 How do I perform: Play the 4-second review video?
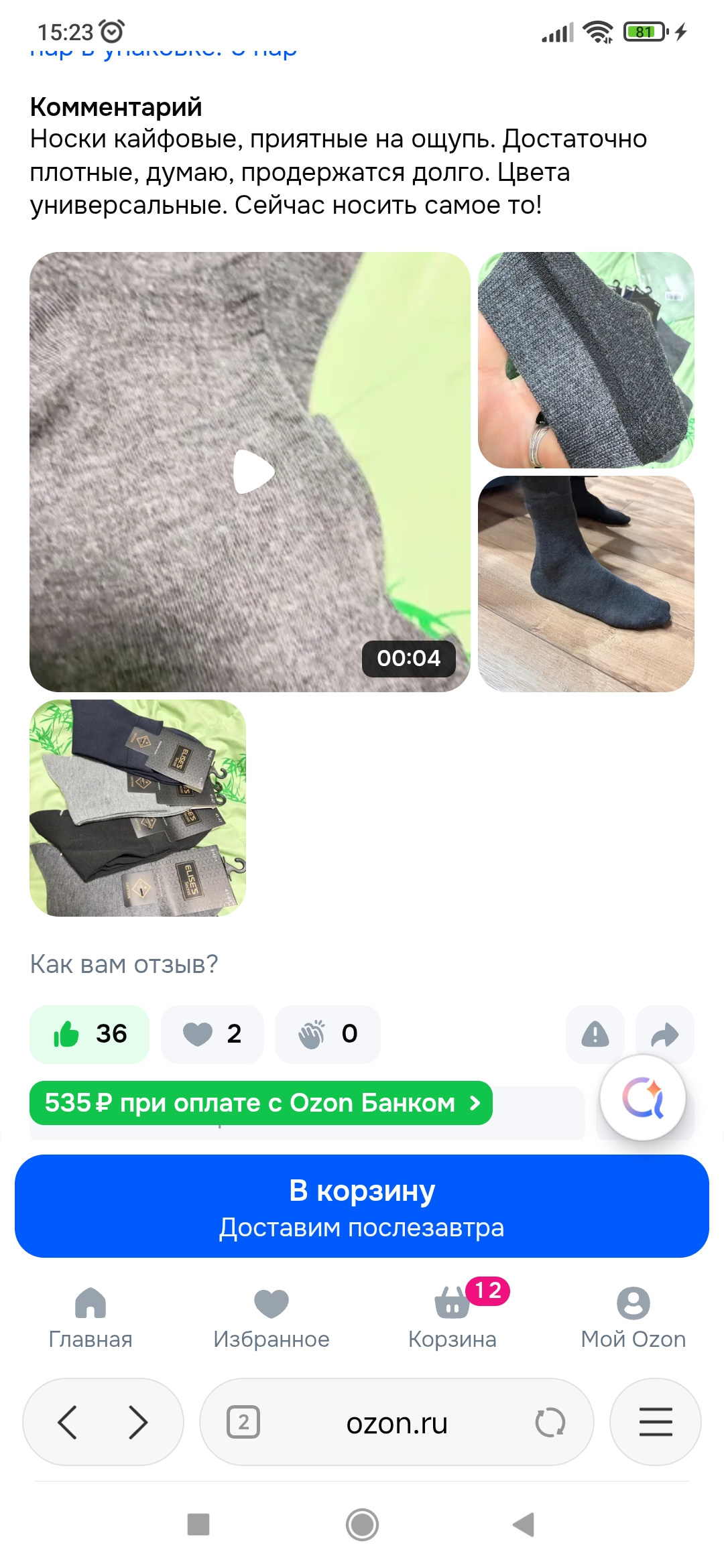click(x=253, y=472)
